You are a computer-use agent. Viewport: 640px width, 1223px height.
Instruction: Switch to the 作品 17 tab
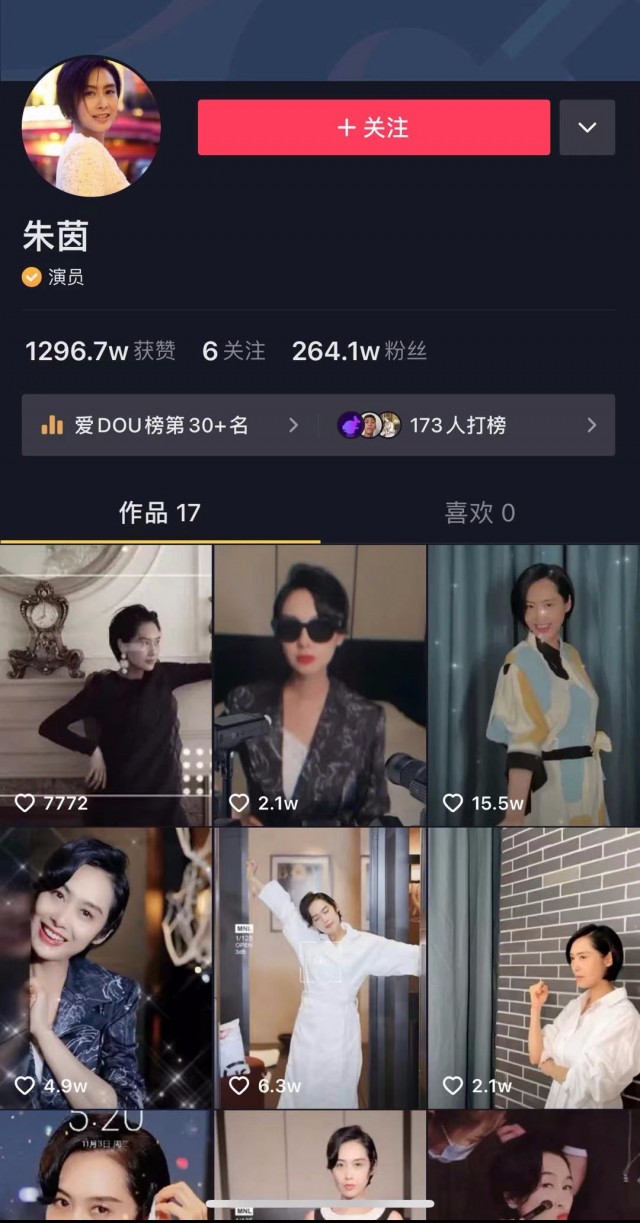(x=160, y=513)
